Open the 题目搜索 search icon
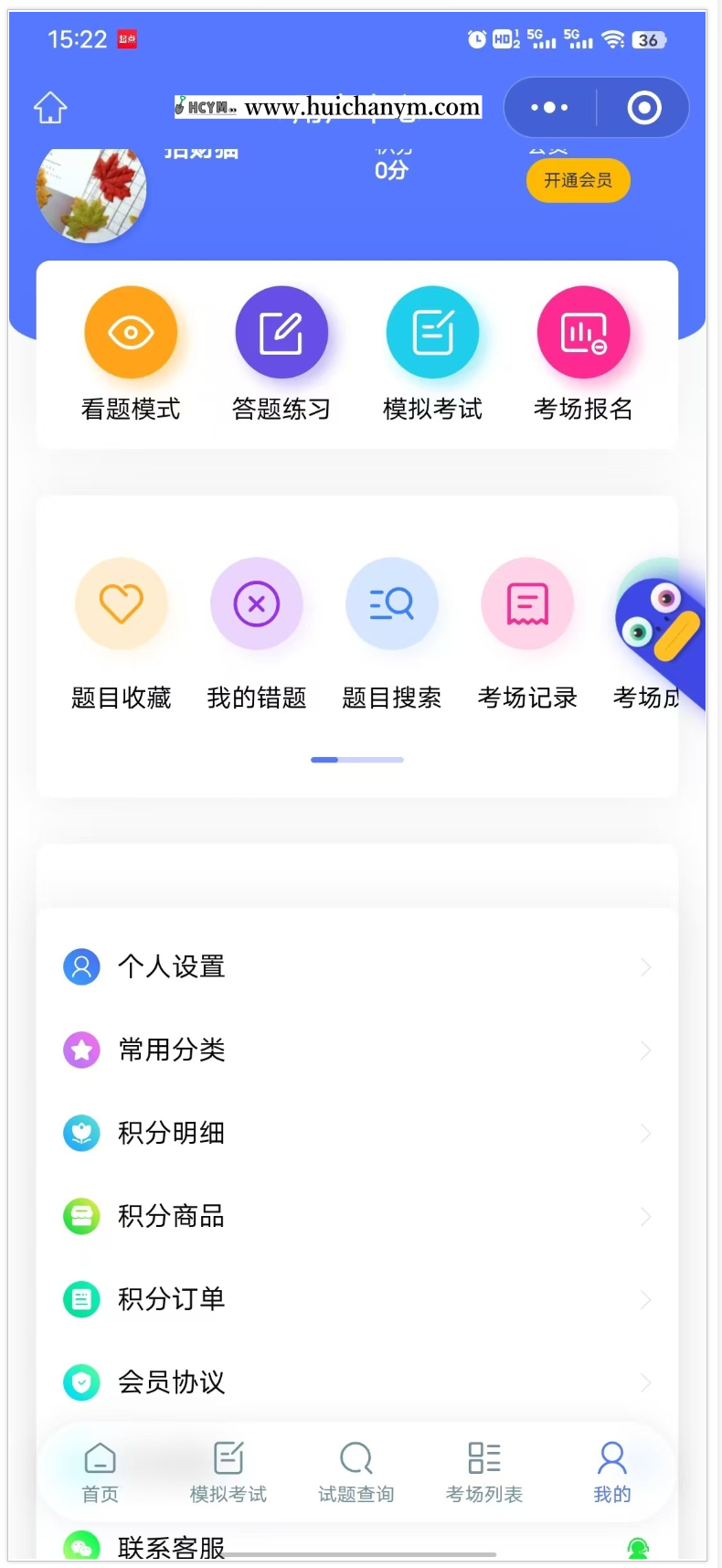 pos(391,603)
